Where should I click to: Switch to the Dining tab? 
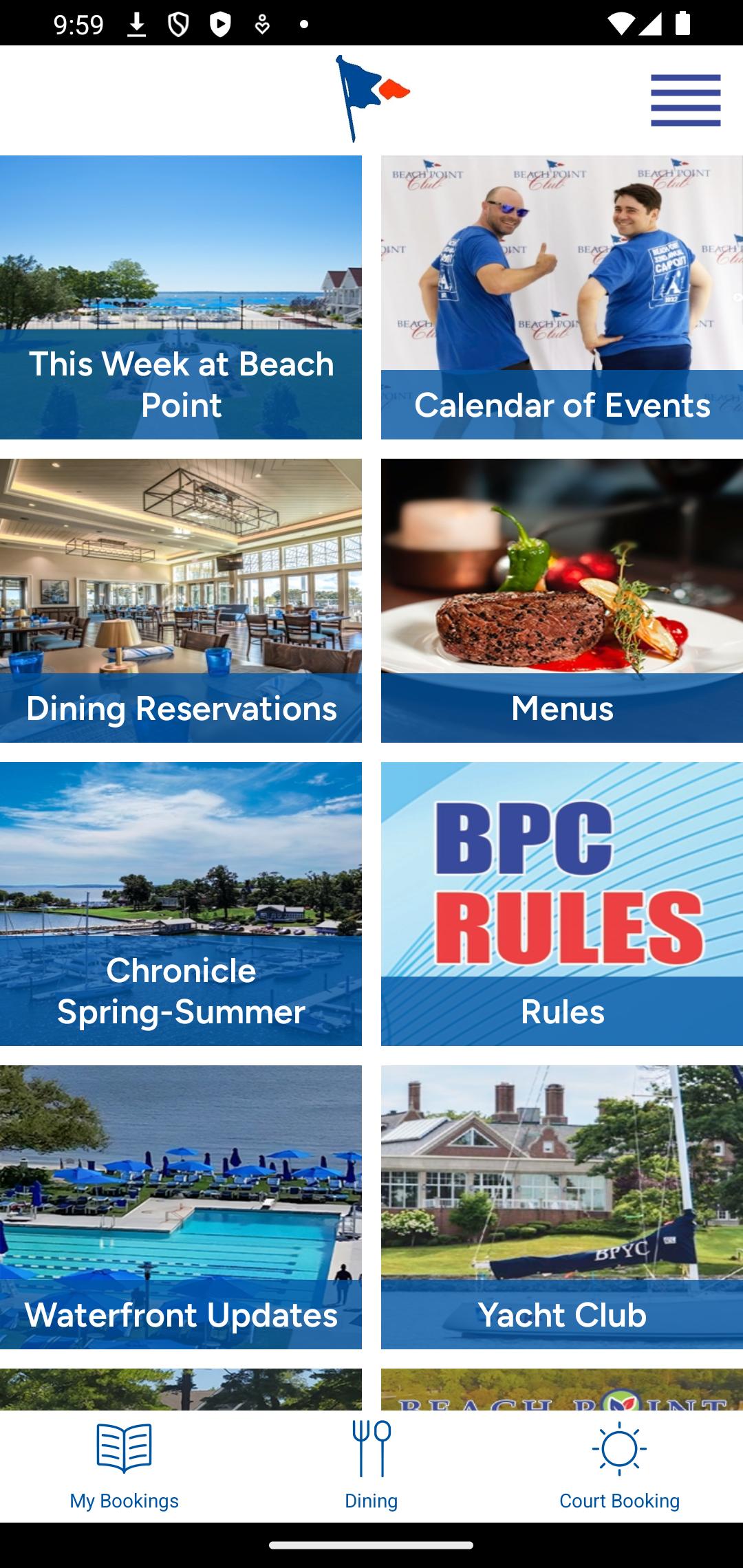371,1466
